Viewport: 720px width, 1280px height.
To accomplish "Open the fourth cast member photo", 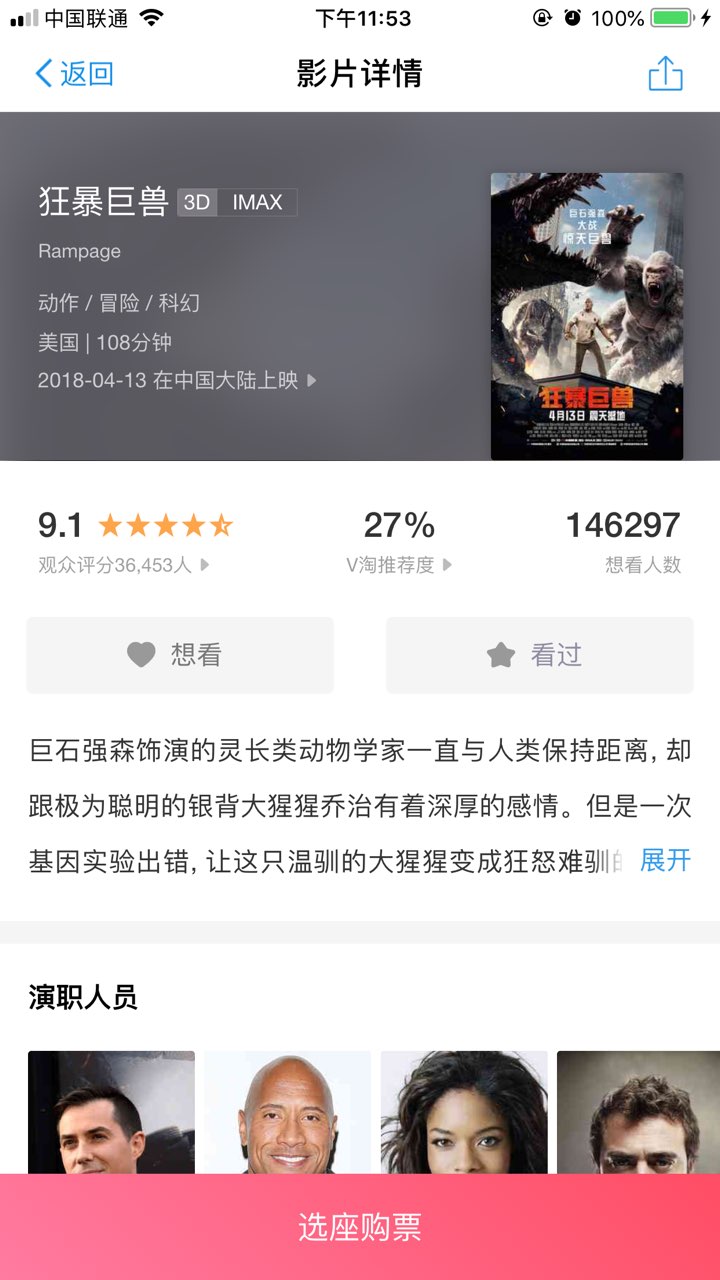I will click(638, 1112).
